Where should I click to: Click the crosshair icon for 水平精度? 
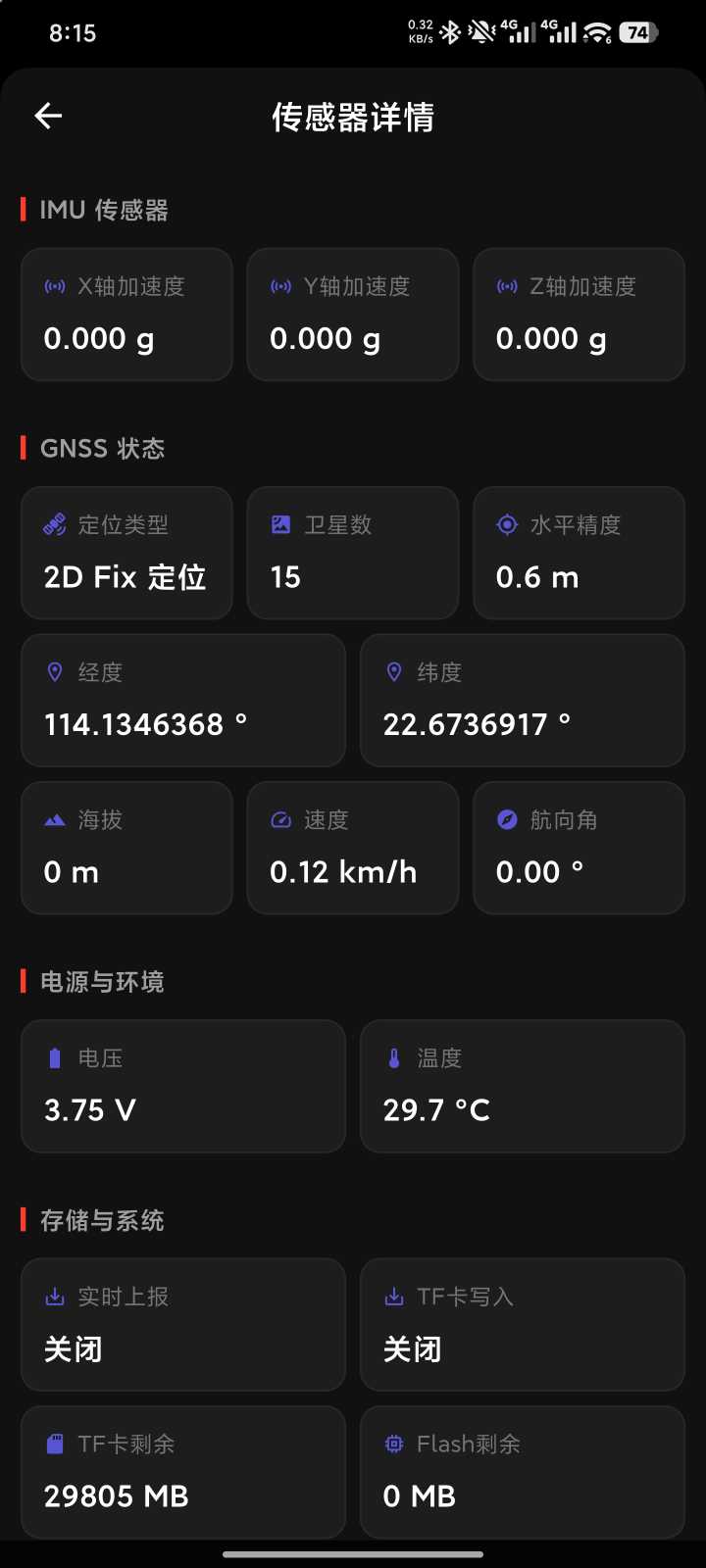506,524
